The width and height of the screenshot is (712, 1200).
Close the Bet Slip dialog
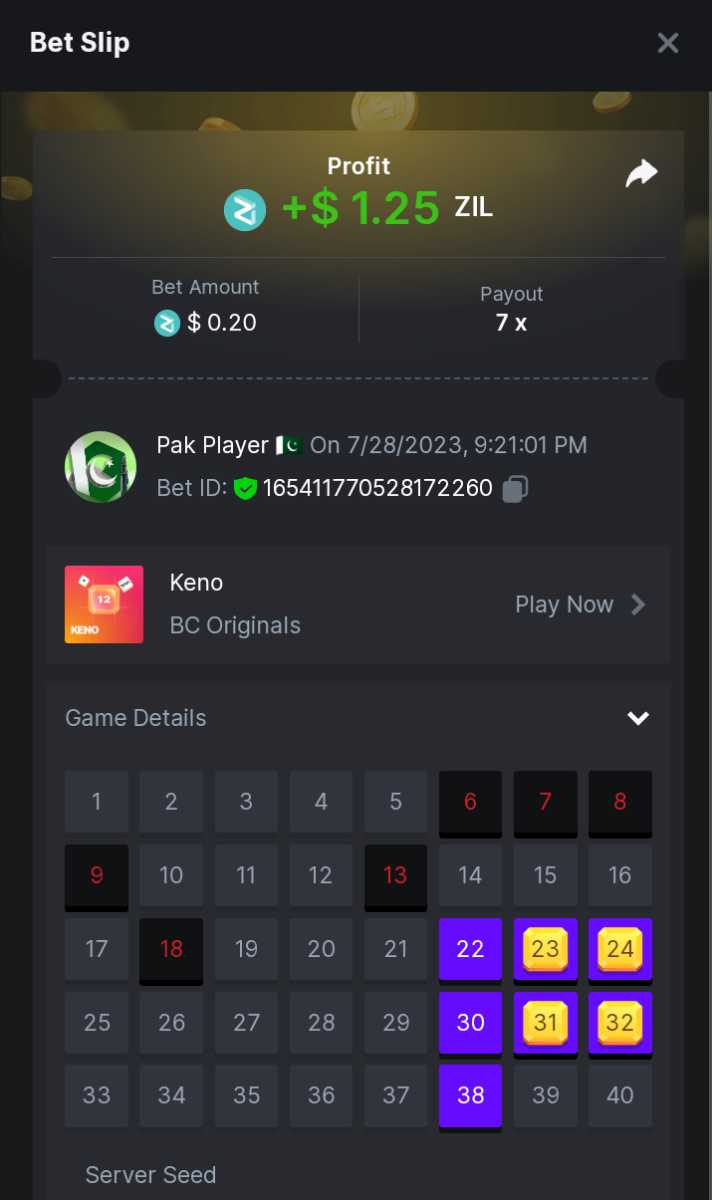coord(668,43)
